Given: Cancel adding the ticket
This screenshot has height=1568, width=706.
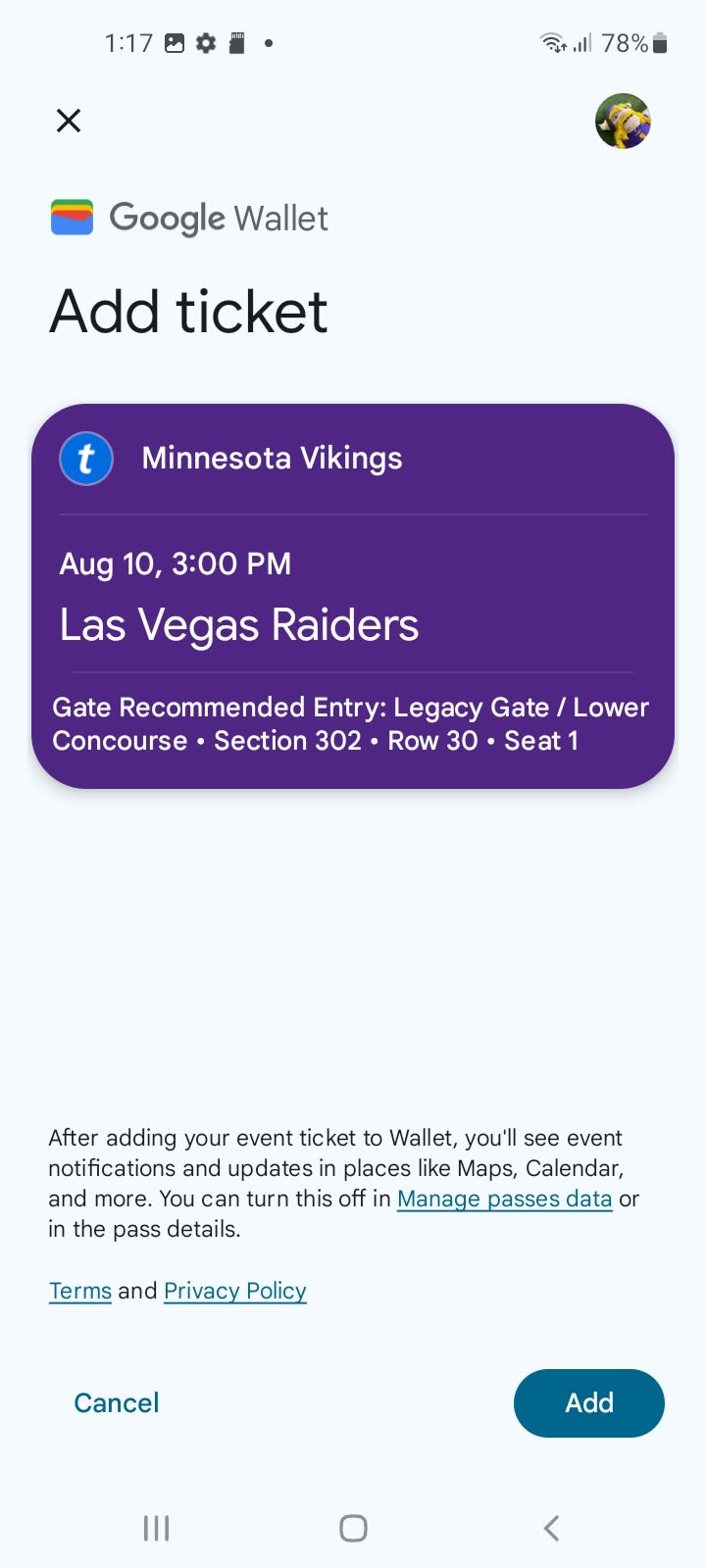Looking at the screenshot, I should (x=117, y=1402).
